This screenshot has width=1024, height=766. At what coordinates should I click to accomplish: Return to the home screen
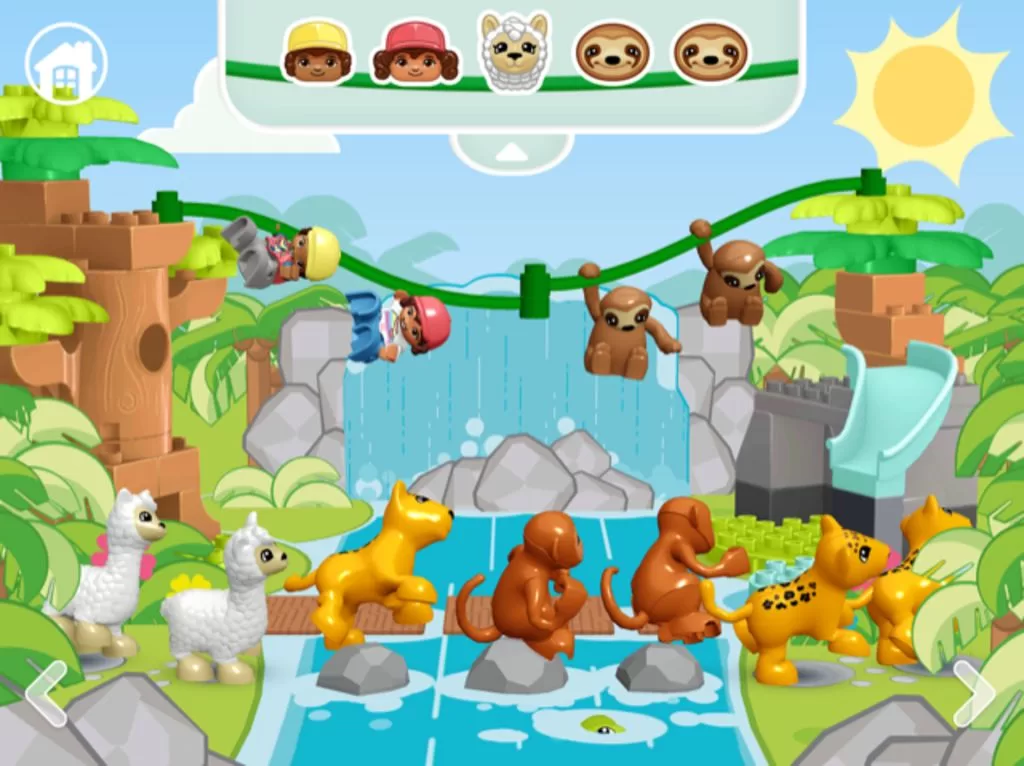[65, 63]
